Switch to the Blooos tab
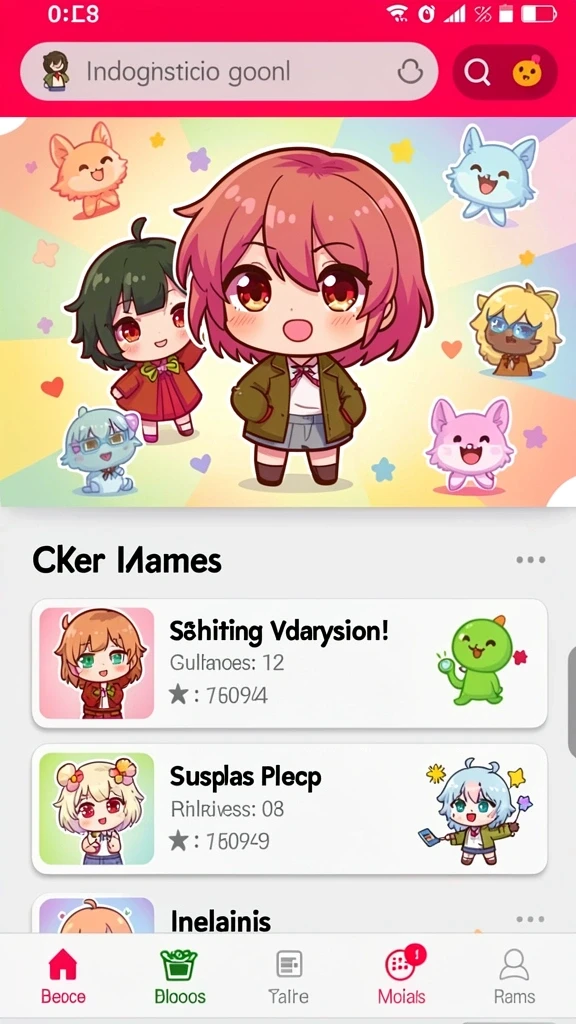Viewport: 576px width, 1024px height. [x=180, y=976]
